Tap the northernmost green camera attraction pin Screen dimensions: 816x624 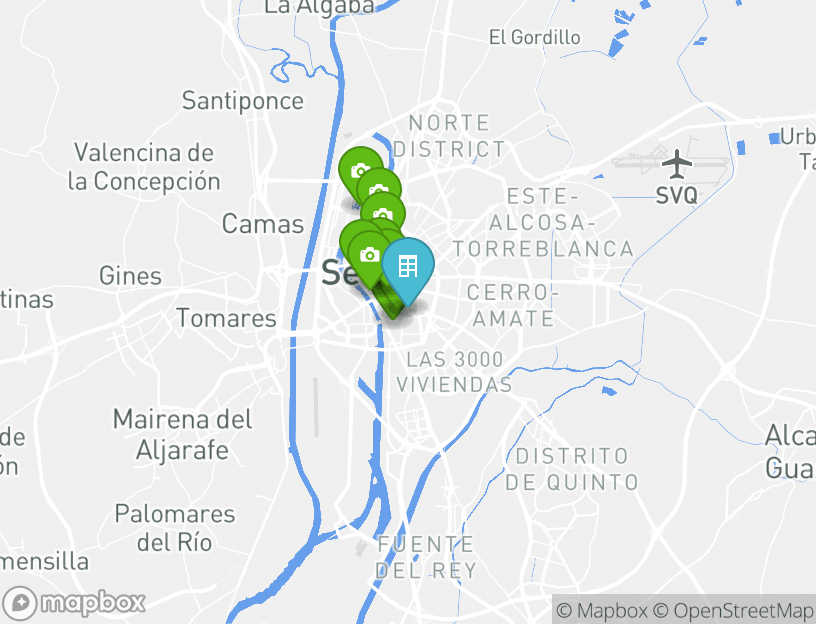click(x=360, y=170)
